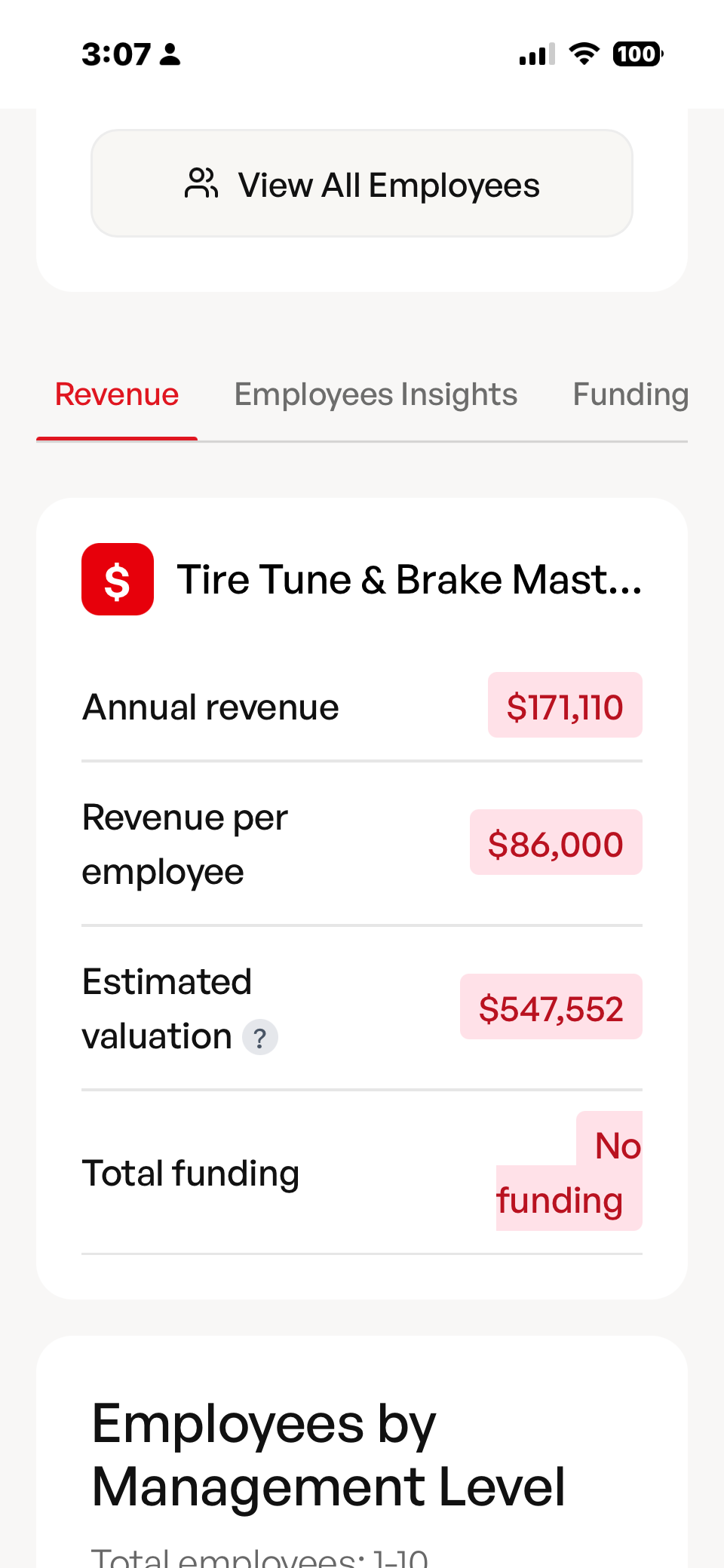Image resolution: width=724 pixels, height=1568 pixels.
Task: Select the Revenue tab
Action: [117, 394]
